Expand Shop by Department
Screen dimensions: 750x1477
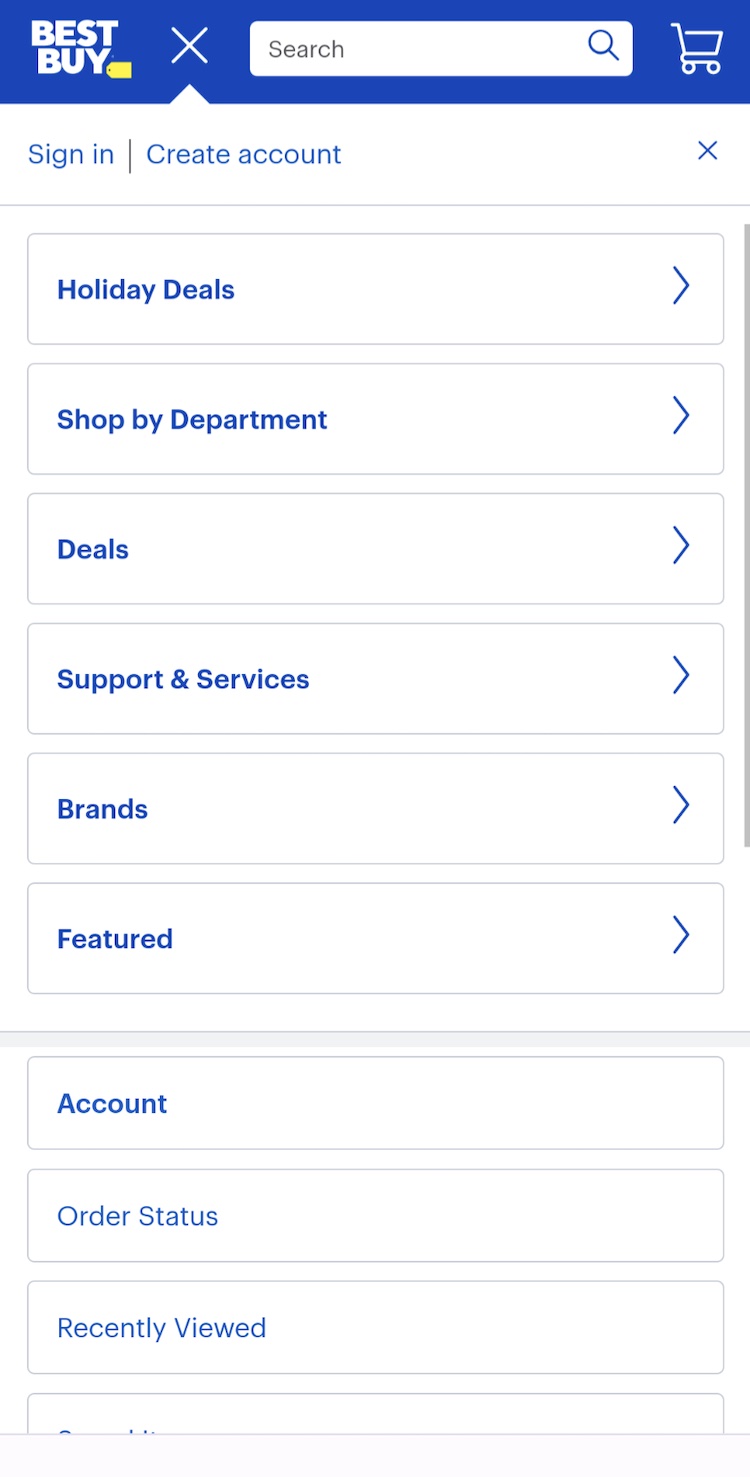click(375, 419)
